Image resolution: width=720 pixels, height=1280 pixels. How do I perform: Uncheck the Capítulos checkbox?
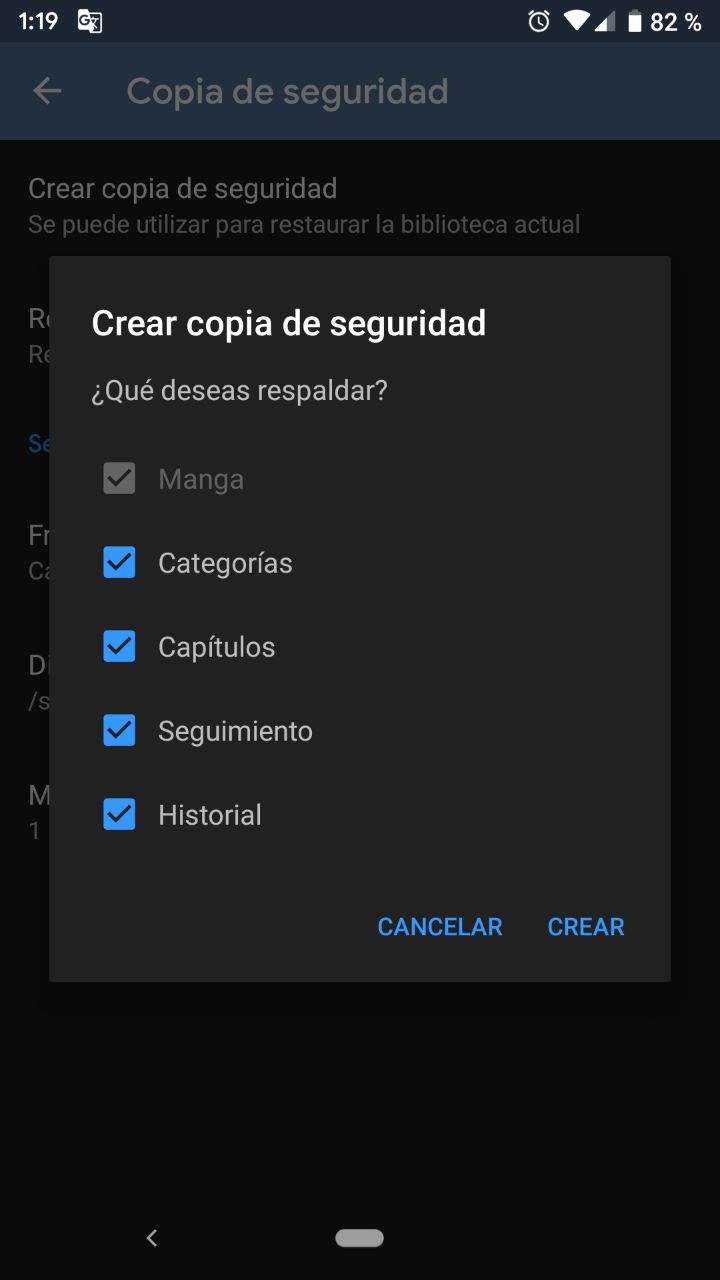119,647
